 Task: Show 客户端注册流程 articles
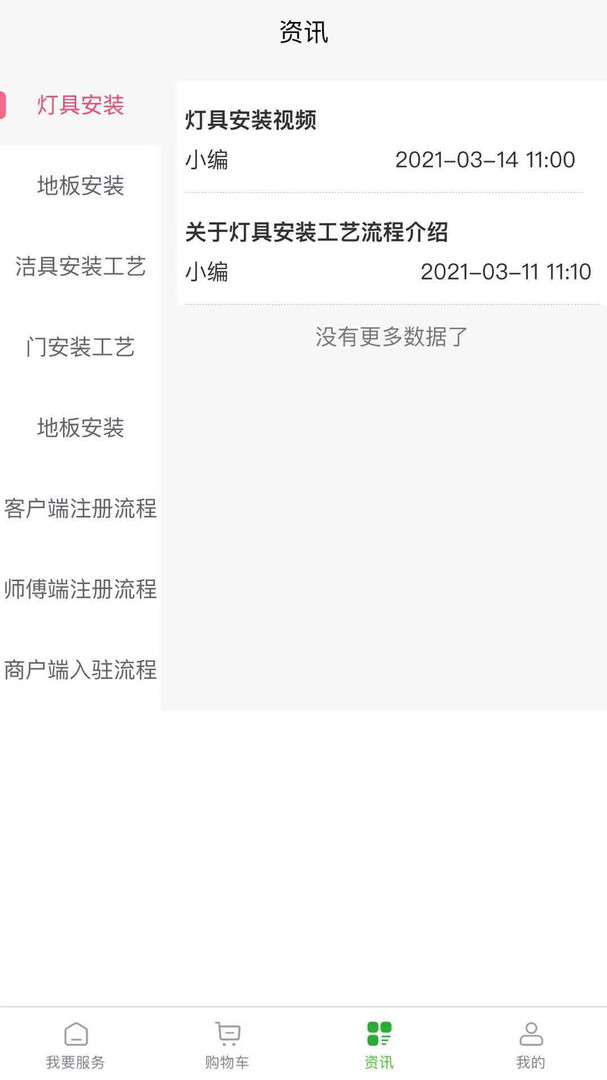point(80,508)
